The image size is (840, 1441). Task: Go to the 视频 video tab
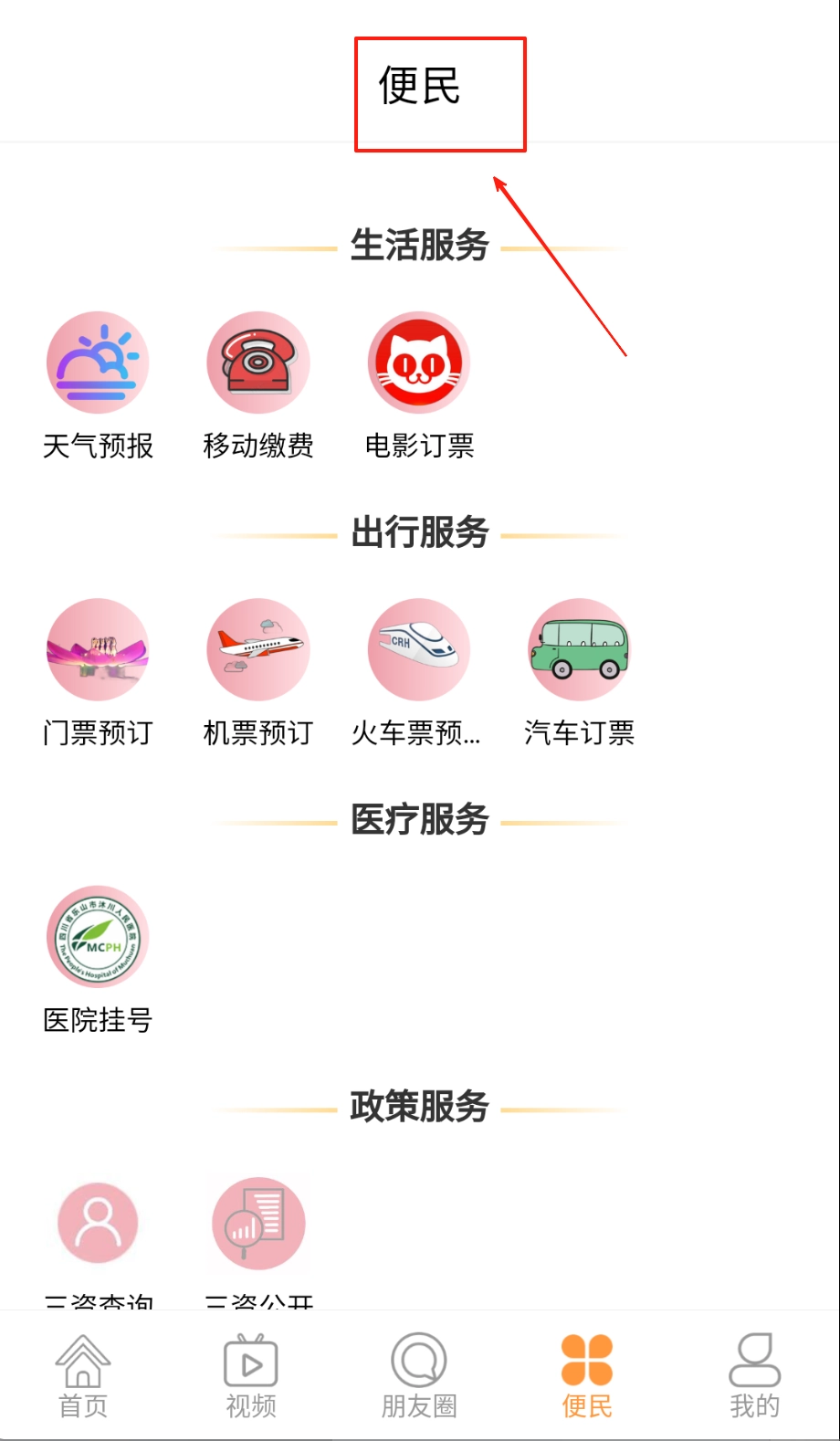pos(251,1375)
